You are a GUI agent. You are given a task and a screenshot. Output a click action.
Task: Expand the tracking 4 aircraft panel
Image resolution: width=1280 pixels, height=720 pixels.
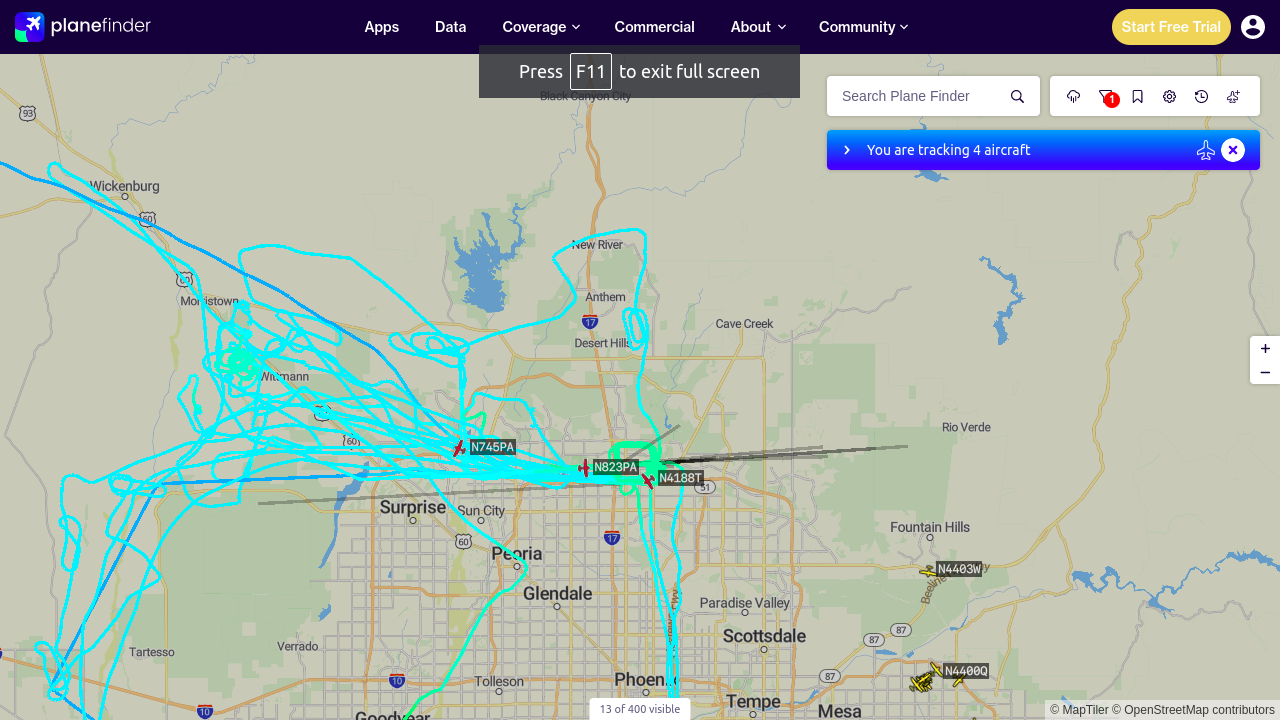tap(847, 150)
